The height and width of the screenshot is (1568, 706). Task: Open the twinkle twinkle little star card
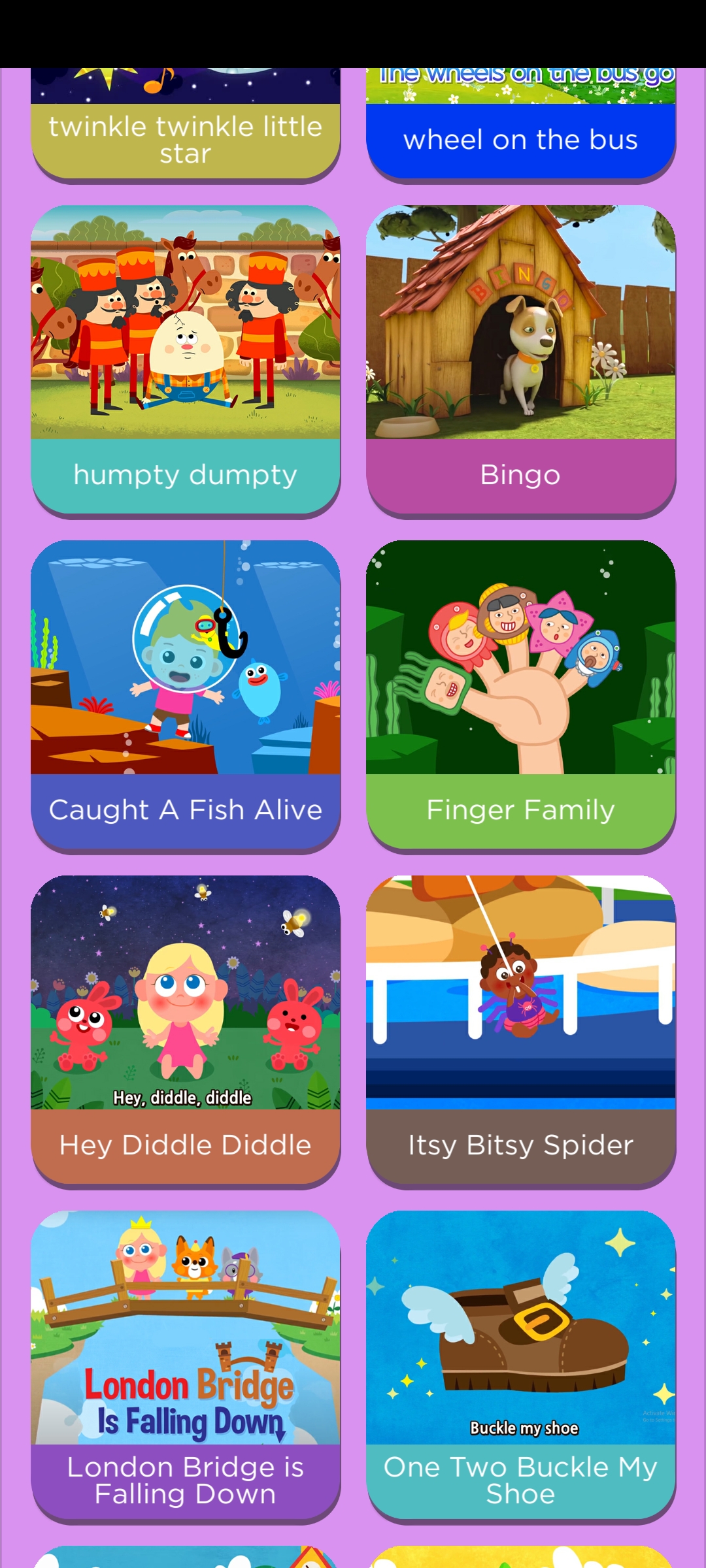pyautogui.click(x=186, y=124)
